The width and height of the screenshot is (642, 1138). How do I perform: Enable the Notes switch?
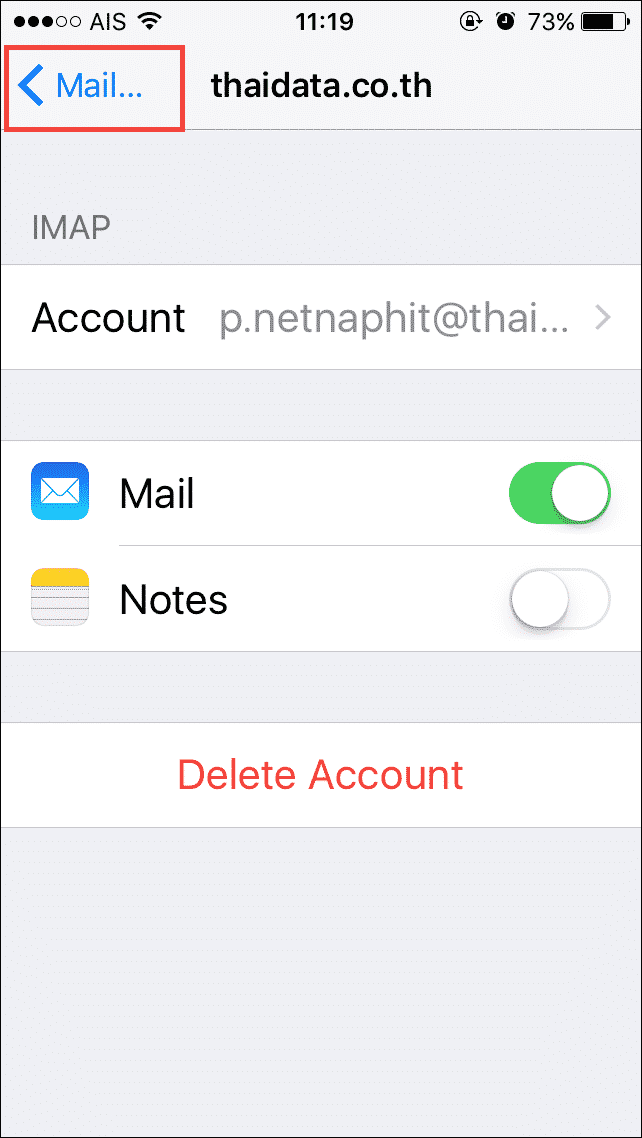point(560,599)
